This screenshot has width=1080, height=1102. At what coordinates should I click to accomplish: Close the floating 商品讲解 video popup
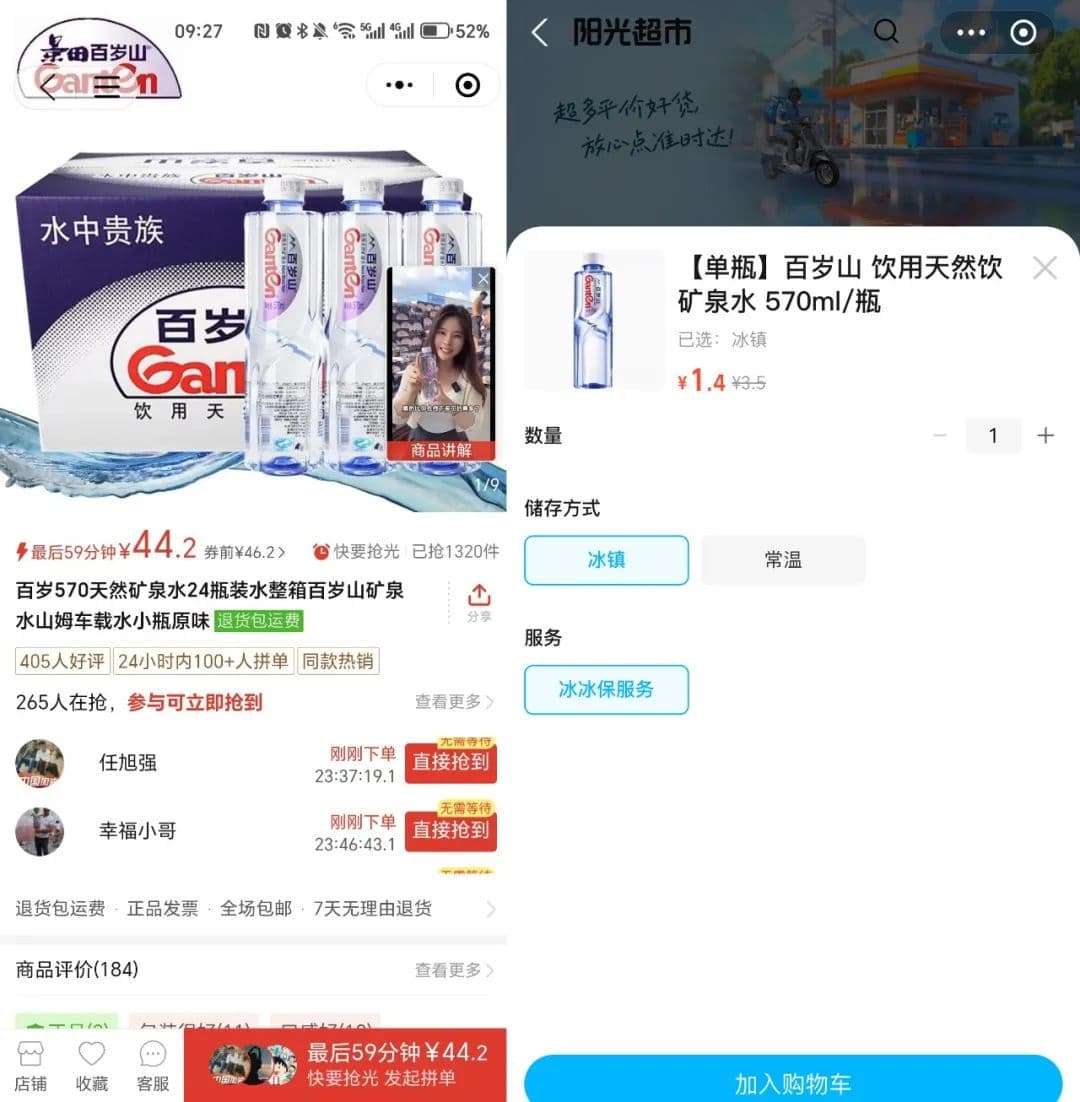point(484,279)
